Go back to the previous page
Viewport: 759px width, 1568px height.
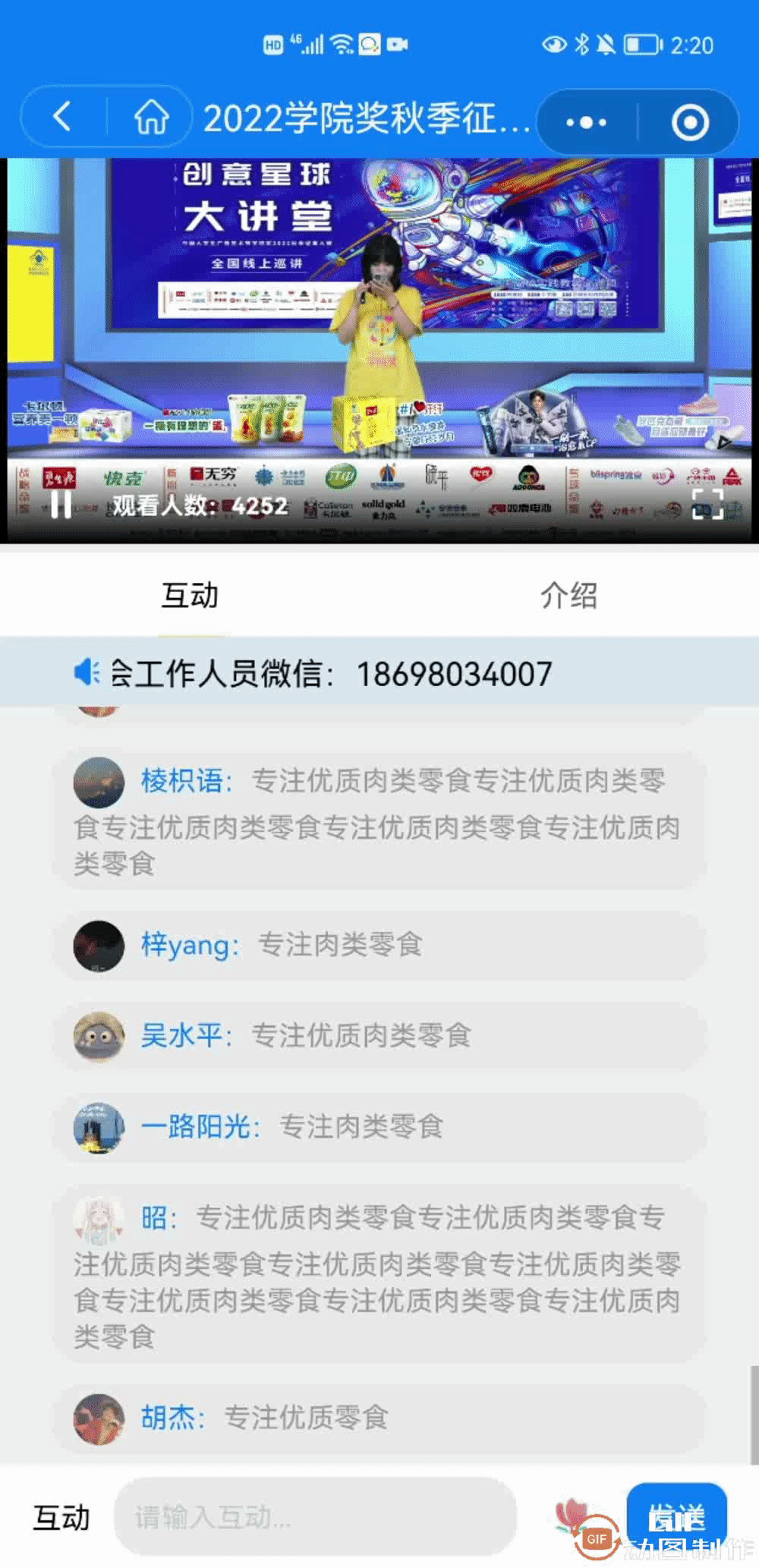[62, 118]
